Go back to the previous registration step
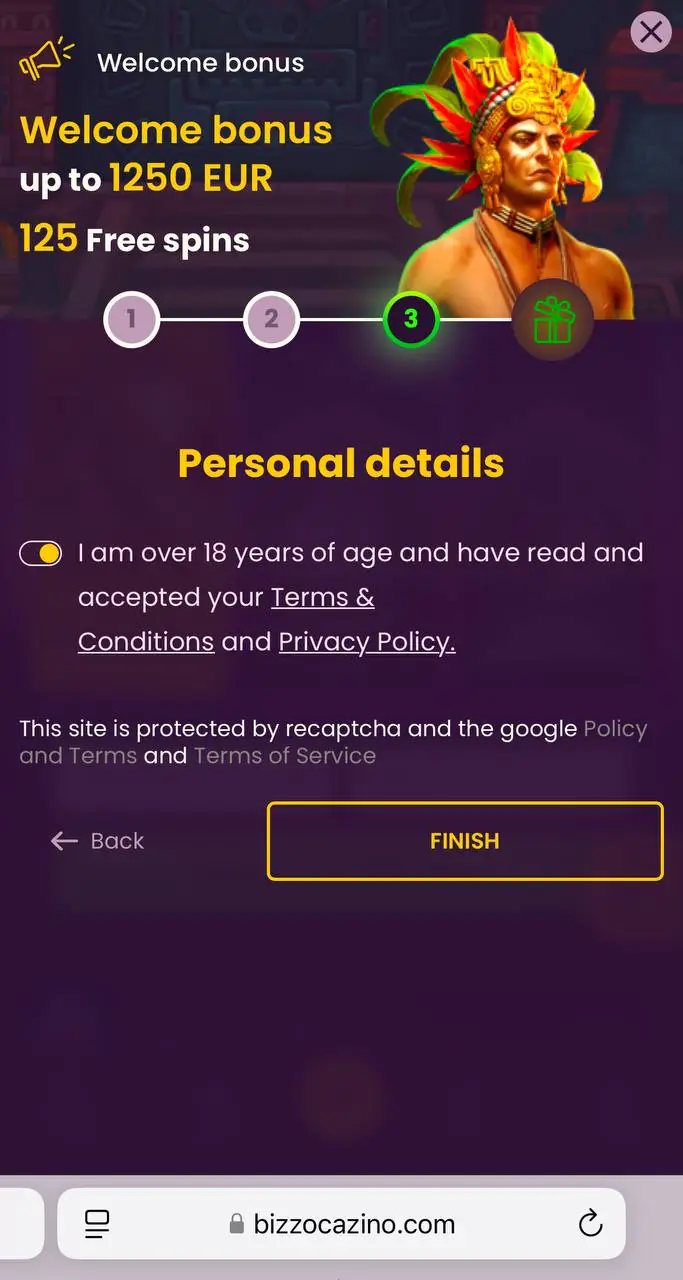Screen dimensions: 683x1280 tap(98, 841)
